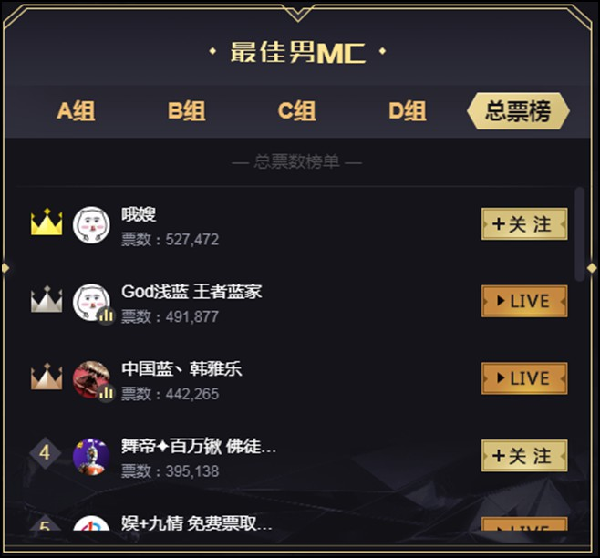600x558 pixels.
Task: Watch 中国蓝、韩雅乐's LIVE stream
Action: 524,378
